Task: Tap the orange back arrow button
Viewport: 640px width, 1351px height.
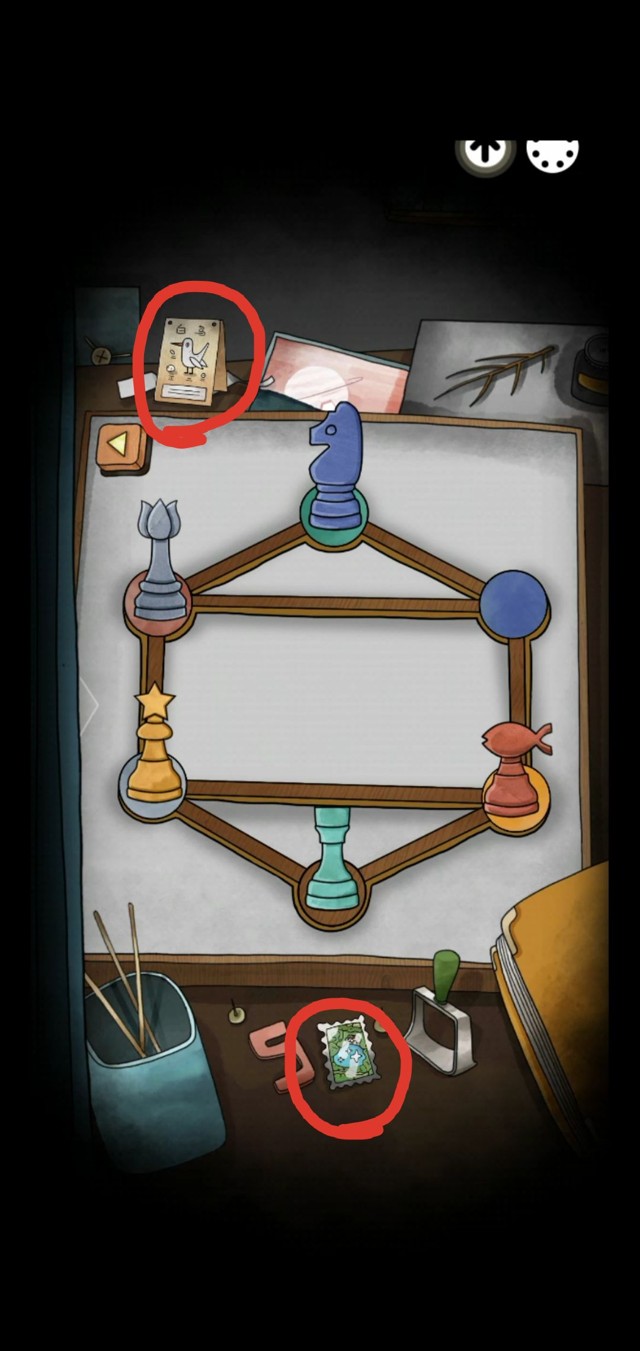Action: pyautogui.click(x=122, y=447)
